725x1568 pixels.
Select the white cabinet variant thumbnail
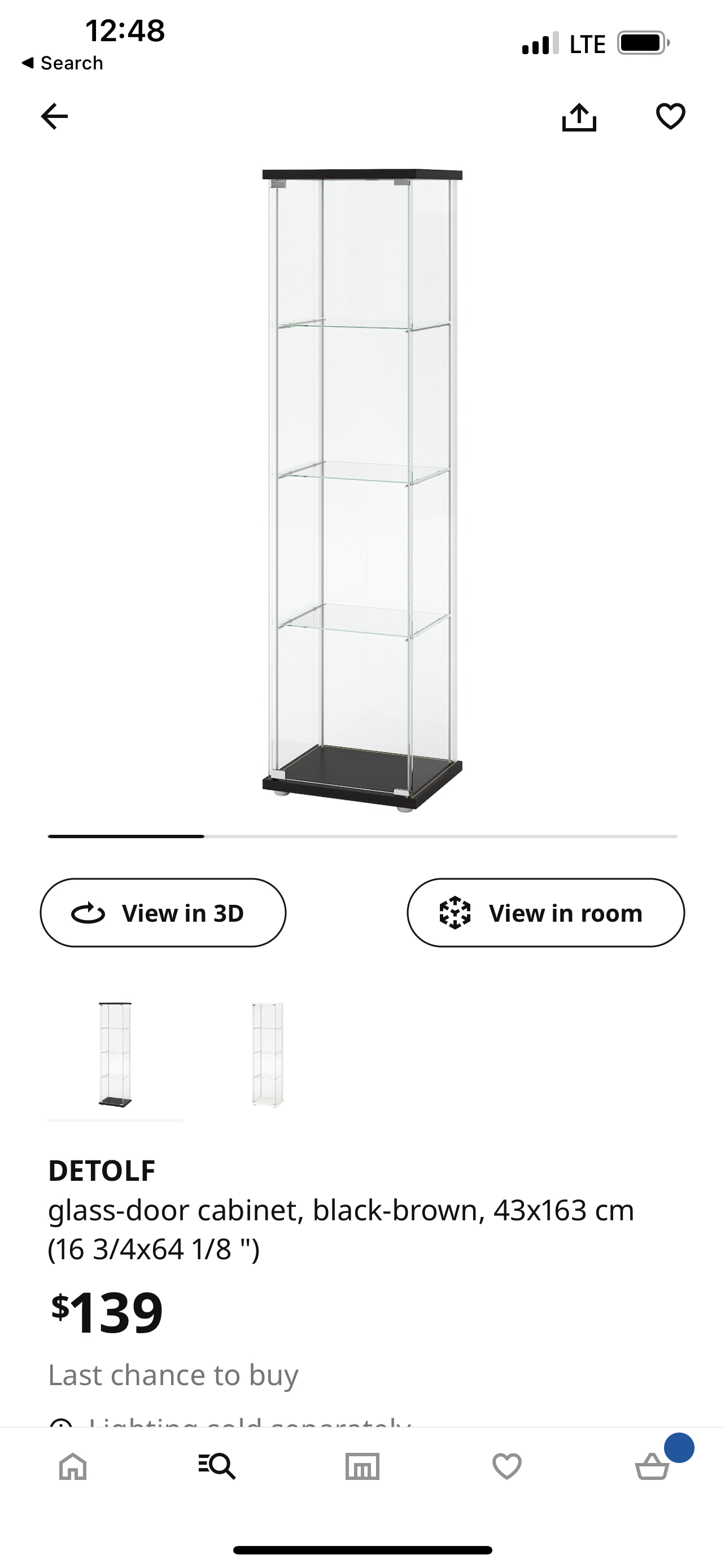click(x=268, y=1054)
